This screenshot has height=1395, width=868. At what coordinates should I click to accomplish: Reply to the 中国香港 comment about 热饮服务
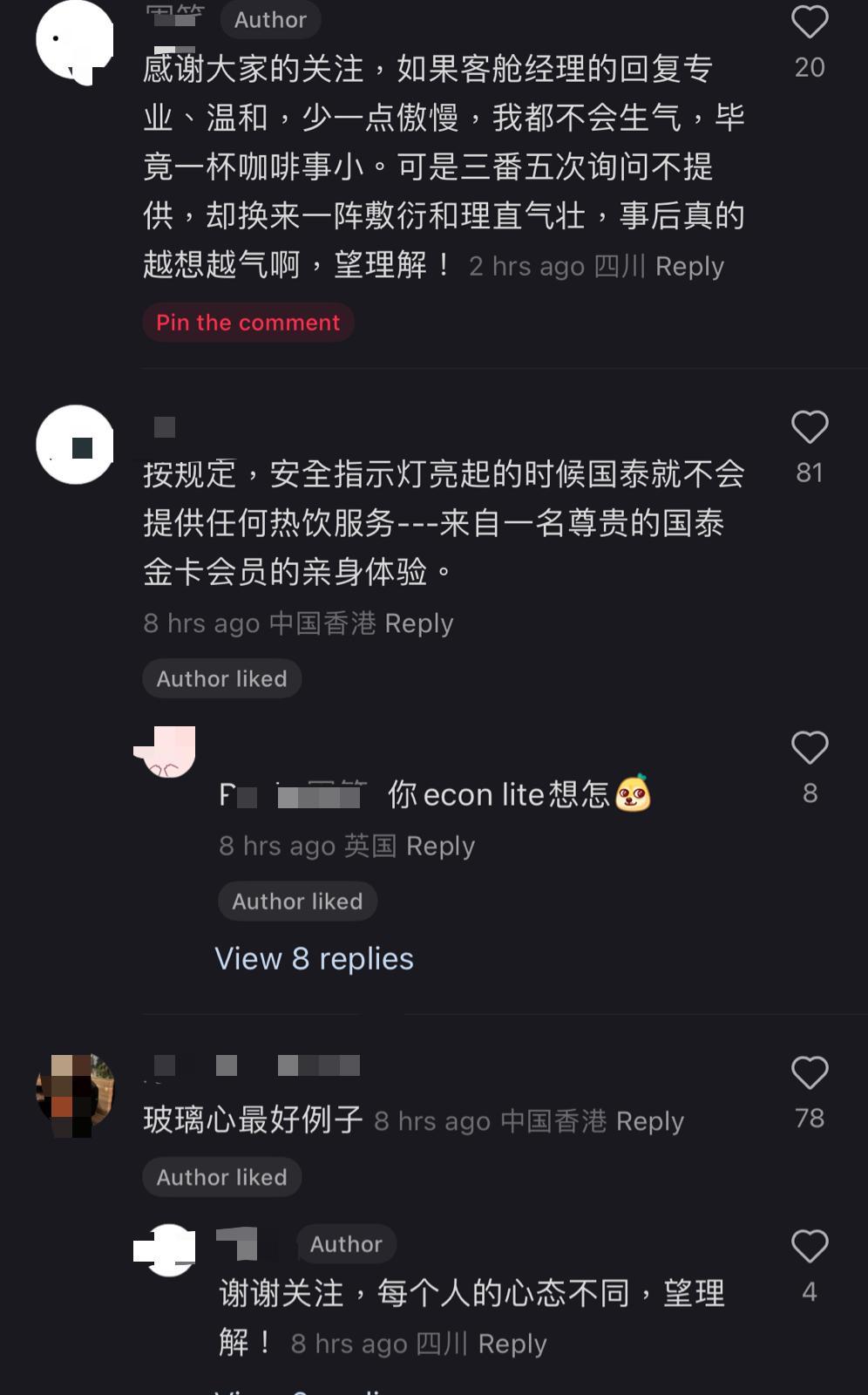point(418,623)
